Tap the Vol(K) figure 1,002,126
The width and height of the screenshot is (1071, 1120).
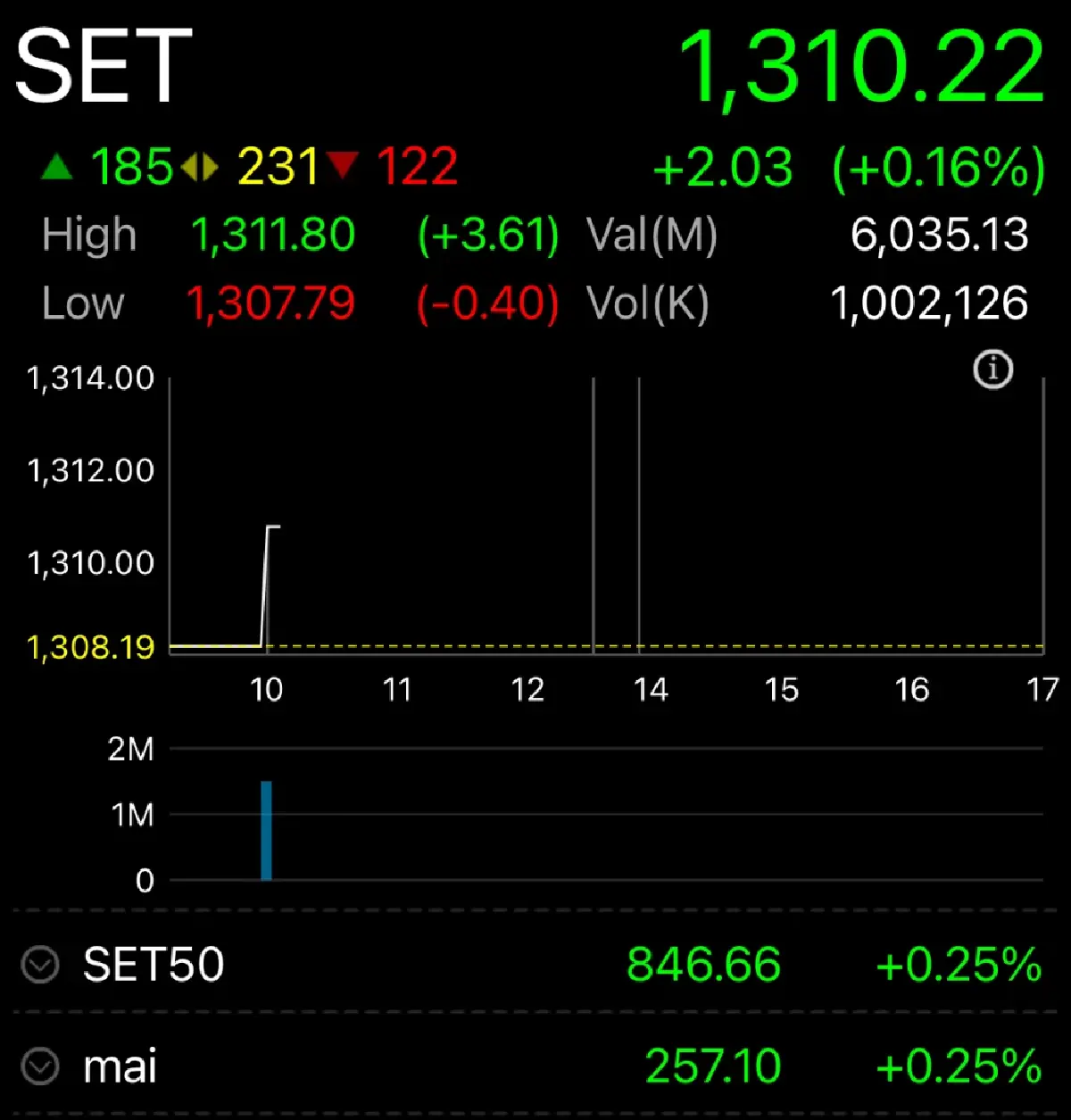click(x=930, y=303)
